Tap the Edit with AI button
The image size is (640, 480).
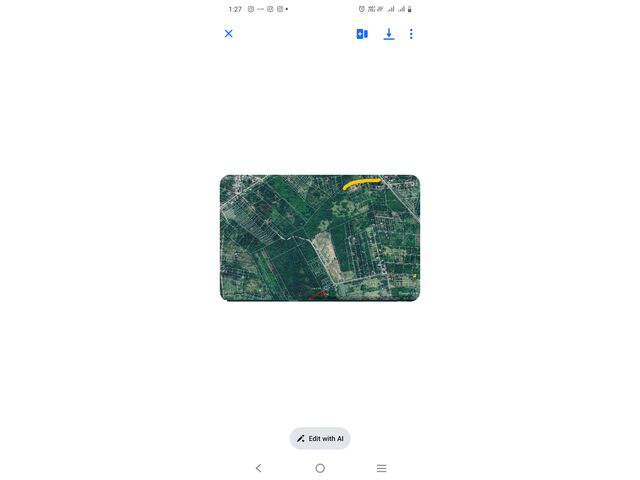(320, 438)
